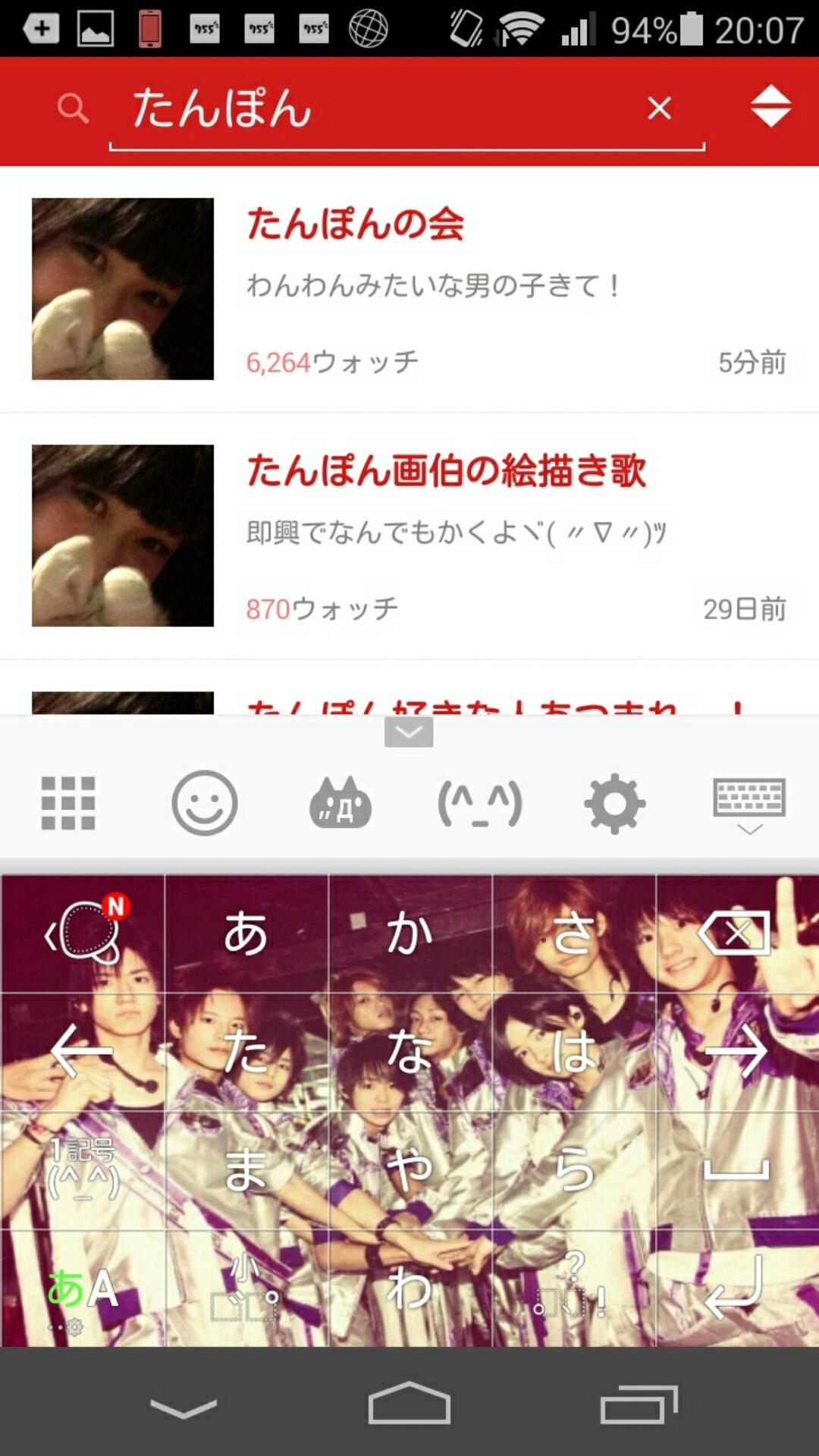Open keyboard settings gear

(614, 803)
